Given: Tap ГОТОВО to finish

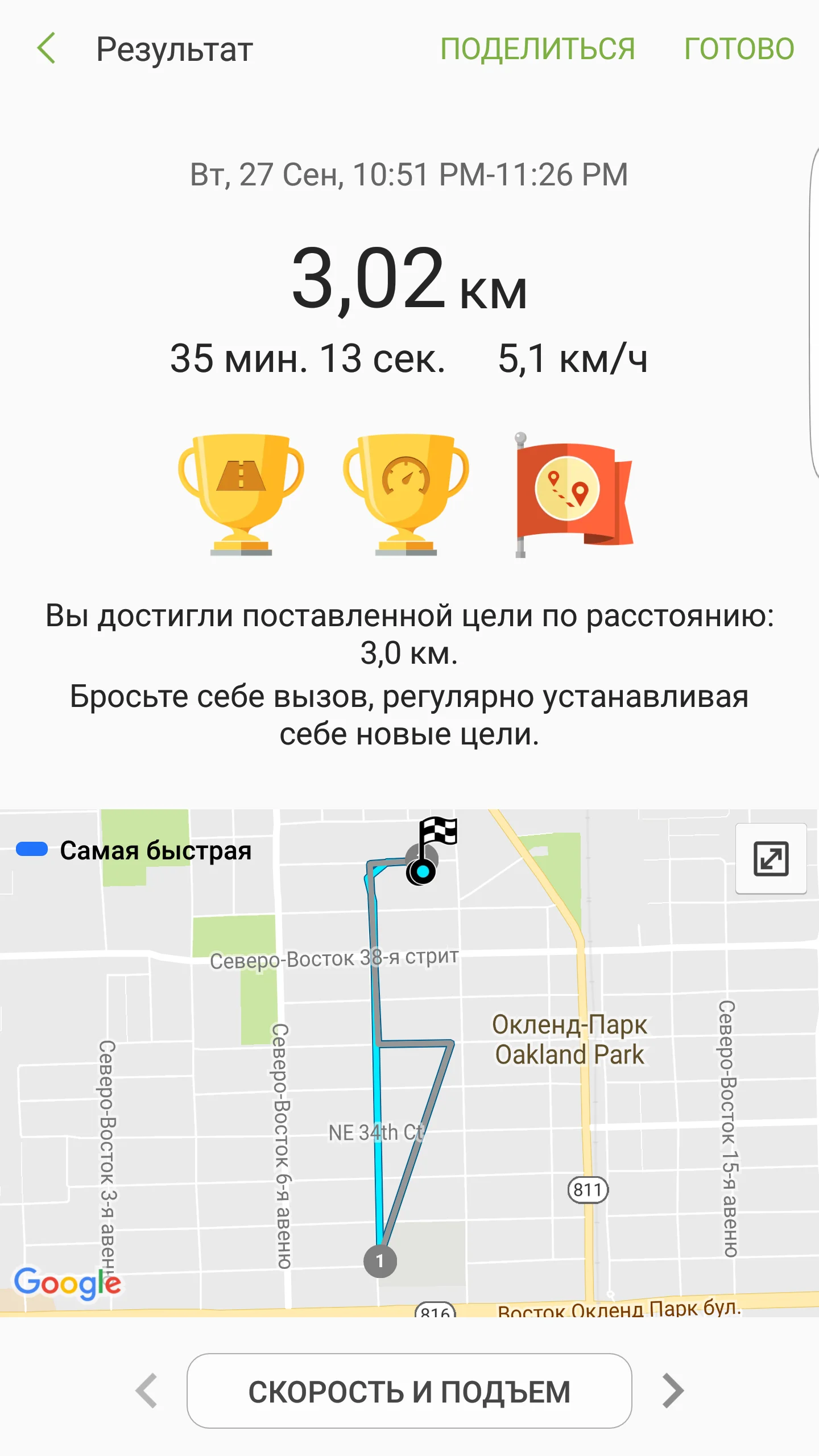Looking at the screenshot, I should pyautogui.click(x=739, y=49).
